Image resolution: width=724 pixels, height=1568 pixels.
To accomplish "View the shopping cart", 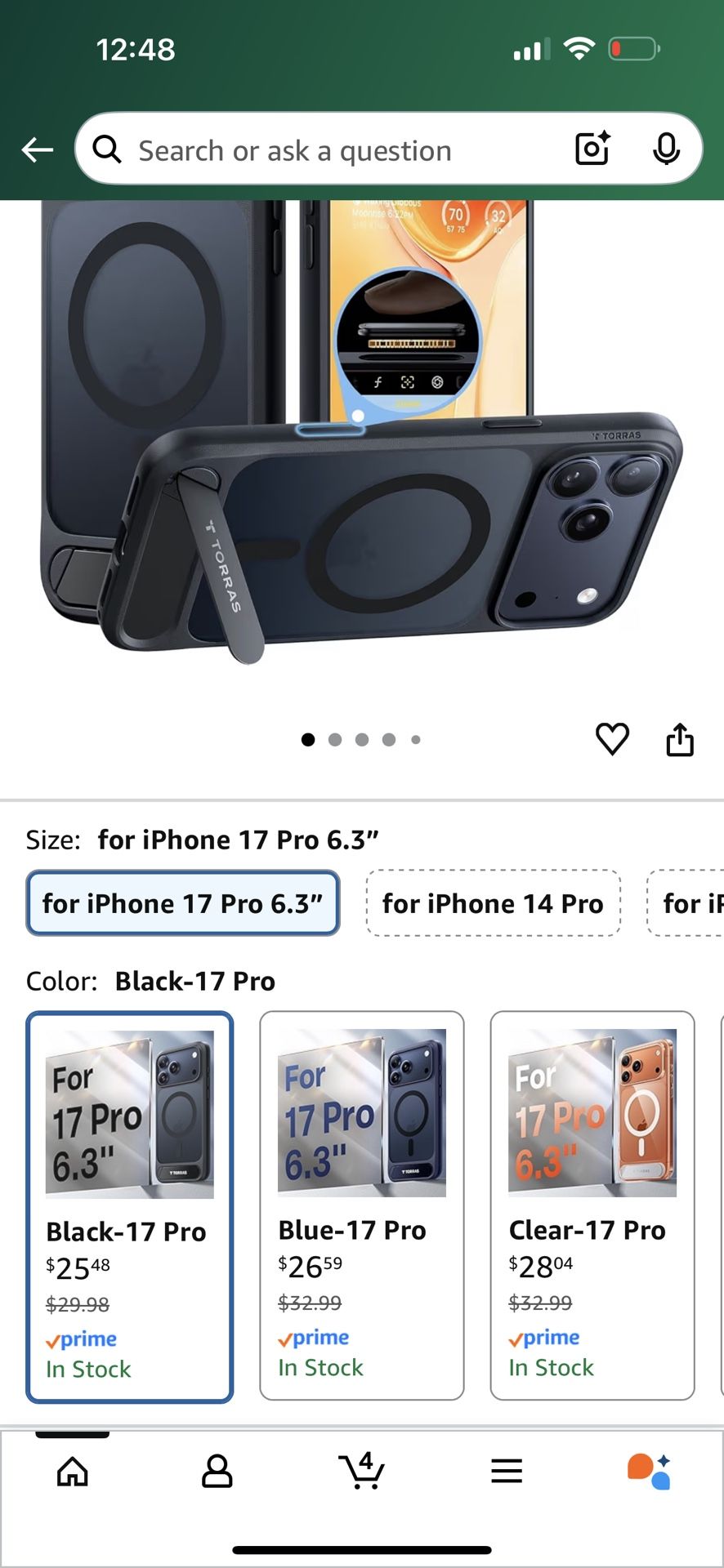I will point(362,1470).
